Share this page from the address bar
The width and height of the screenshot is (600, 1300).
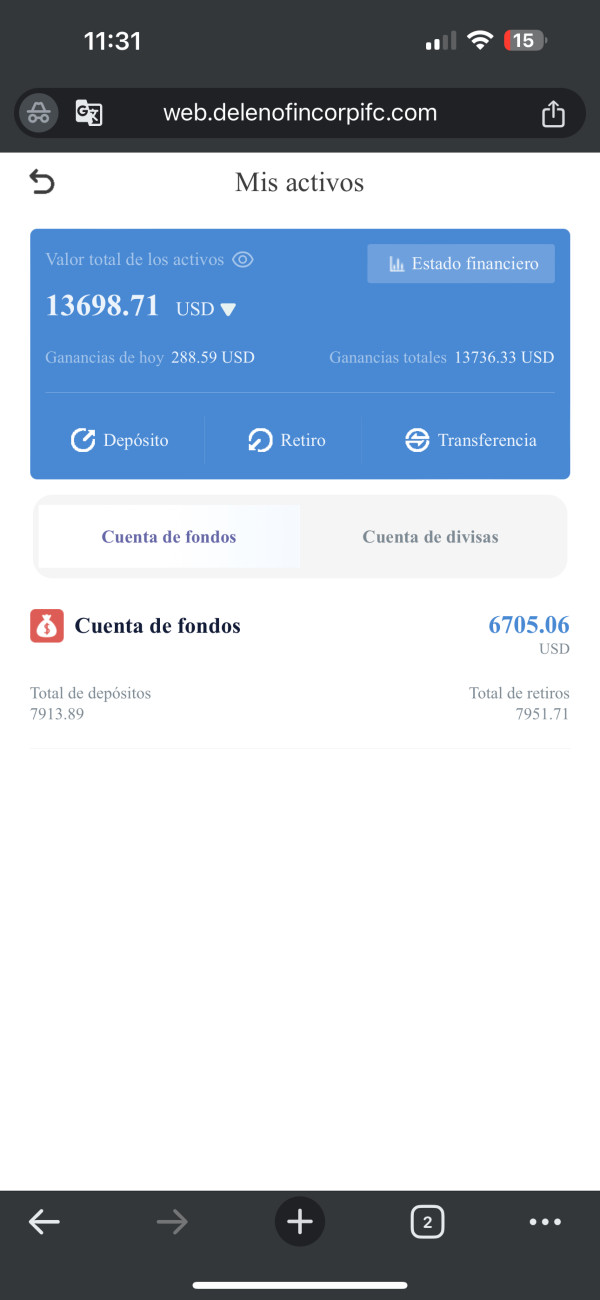coord(553,114)
